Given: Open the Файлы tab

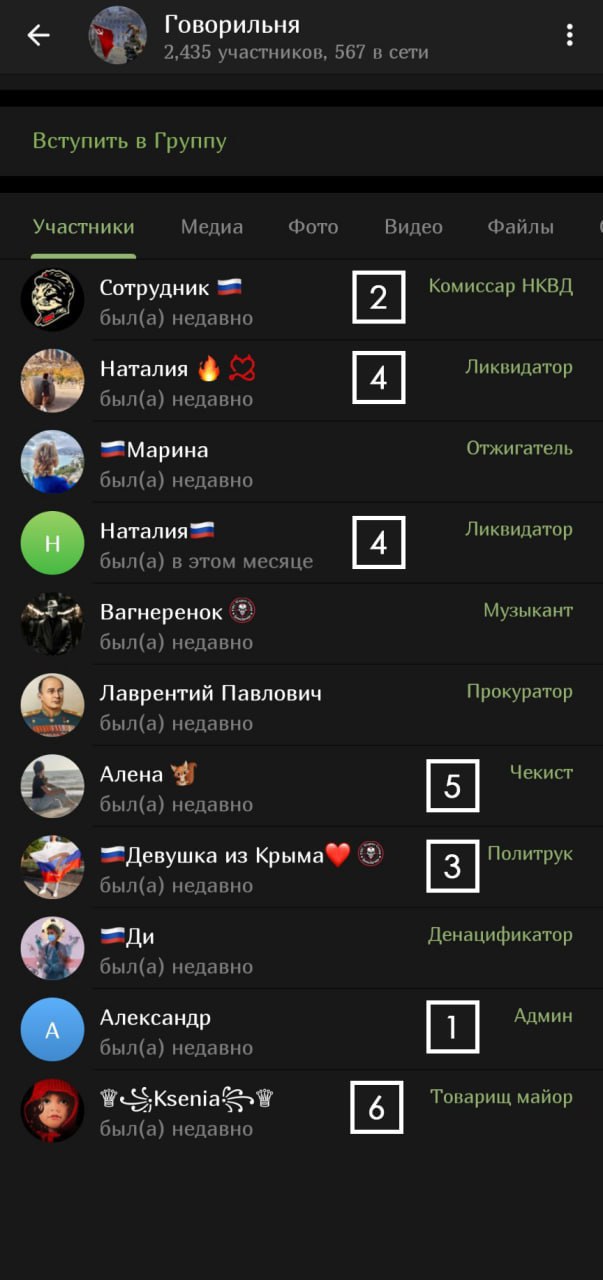Looking at the screenshot, I should click(520, 227).
